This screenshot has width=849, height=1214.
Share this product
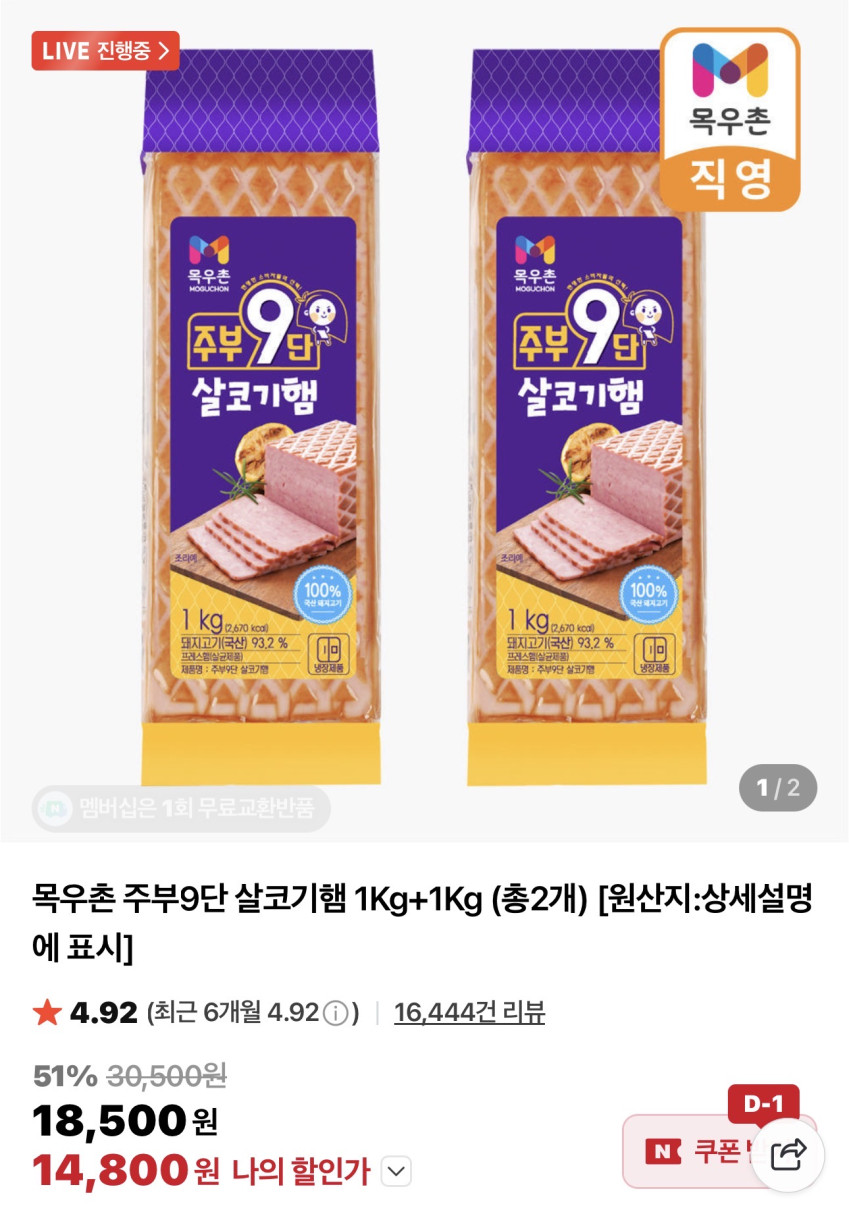point(788,1154)
